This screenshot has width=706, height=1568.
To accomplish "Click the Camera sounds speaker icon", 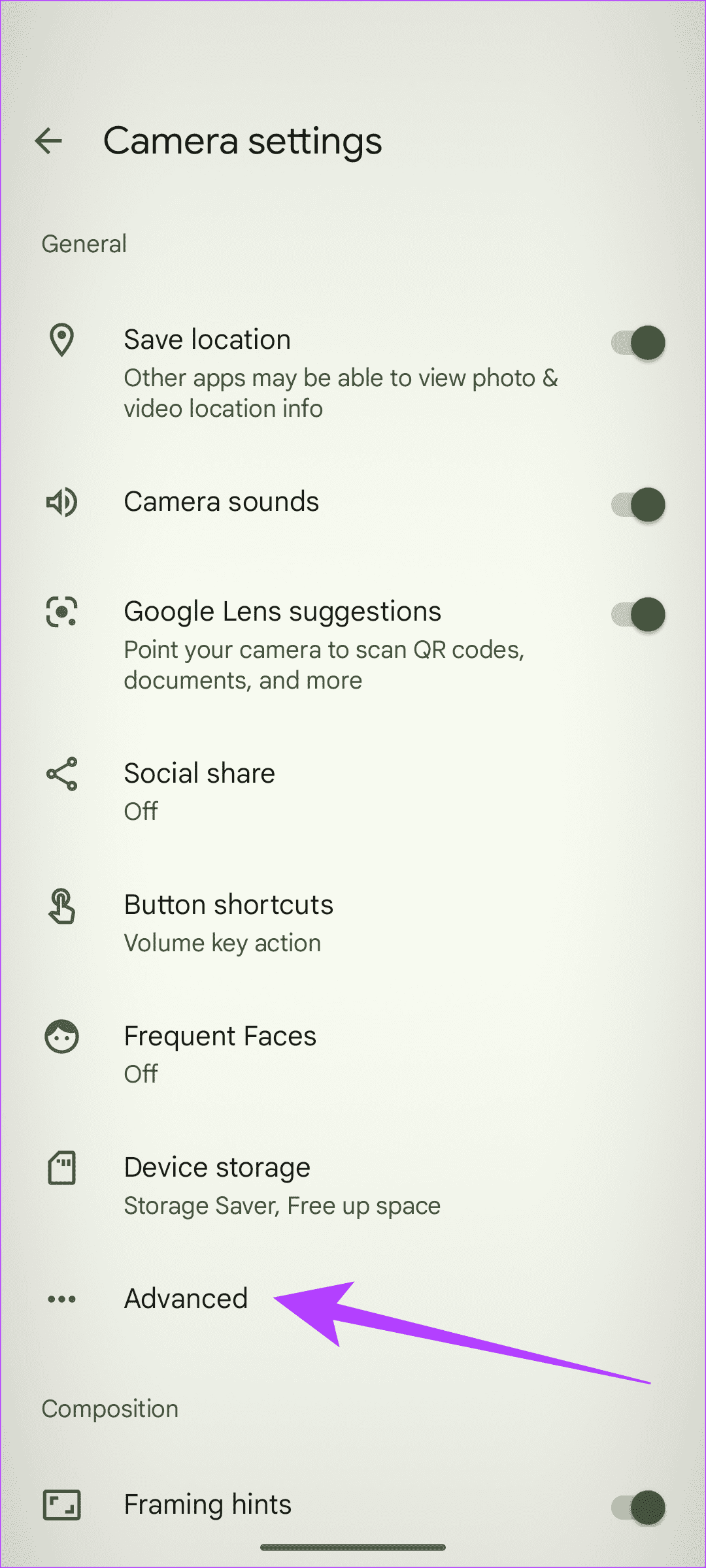I will pos(61,502).
